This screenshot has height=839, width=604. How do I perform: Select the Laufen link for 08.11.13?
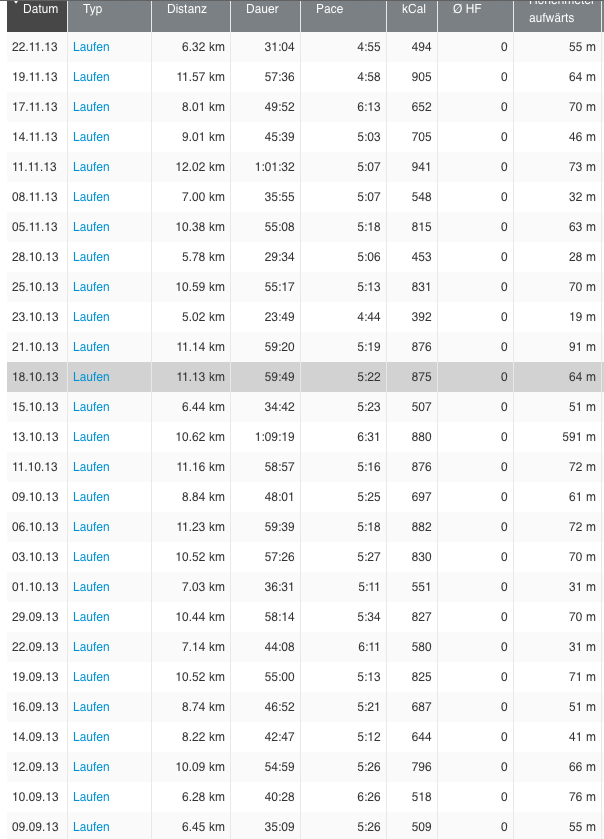[91, 197]
